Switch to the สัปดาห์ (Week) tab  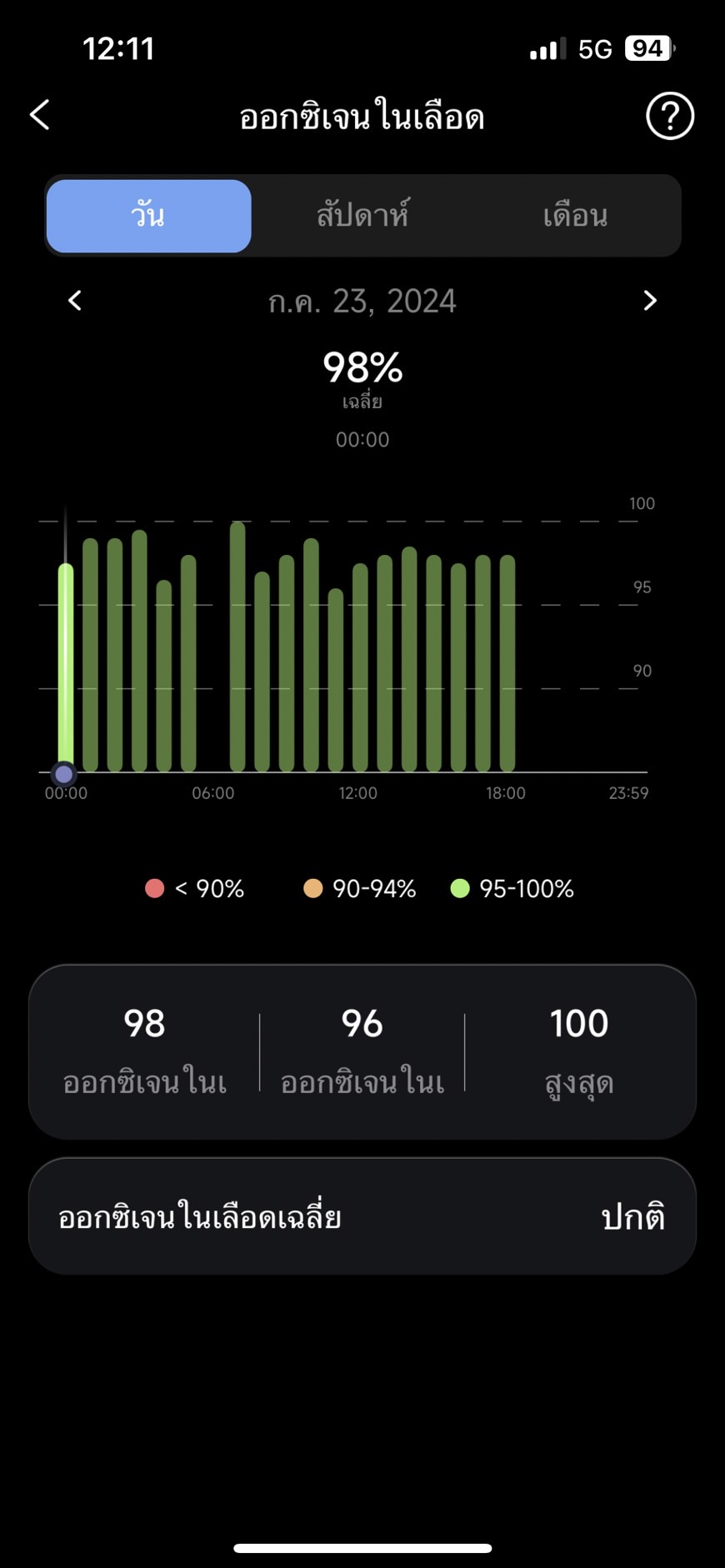coord(362,216)
